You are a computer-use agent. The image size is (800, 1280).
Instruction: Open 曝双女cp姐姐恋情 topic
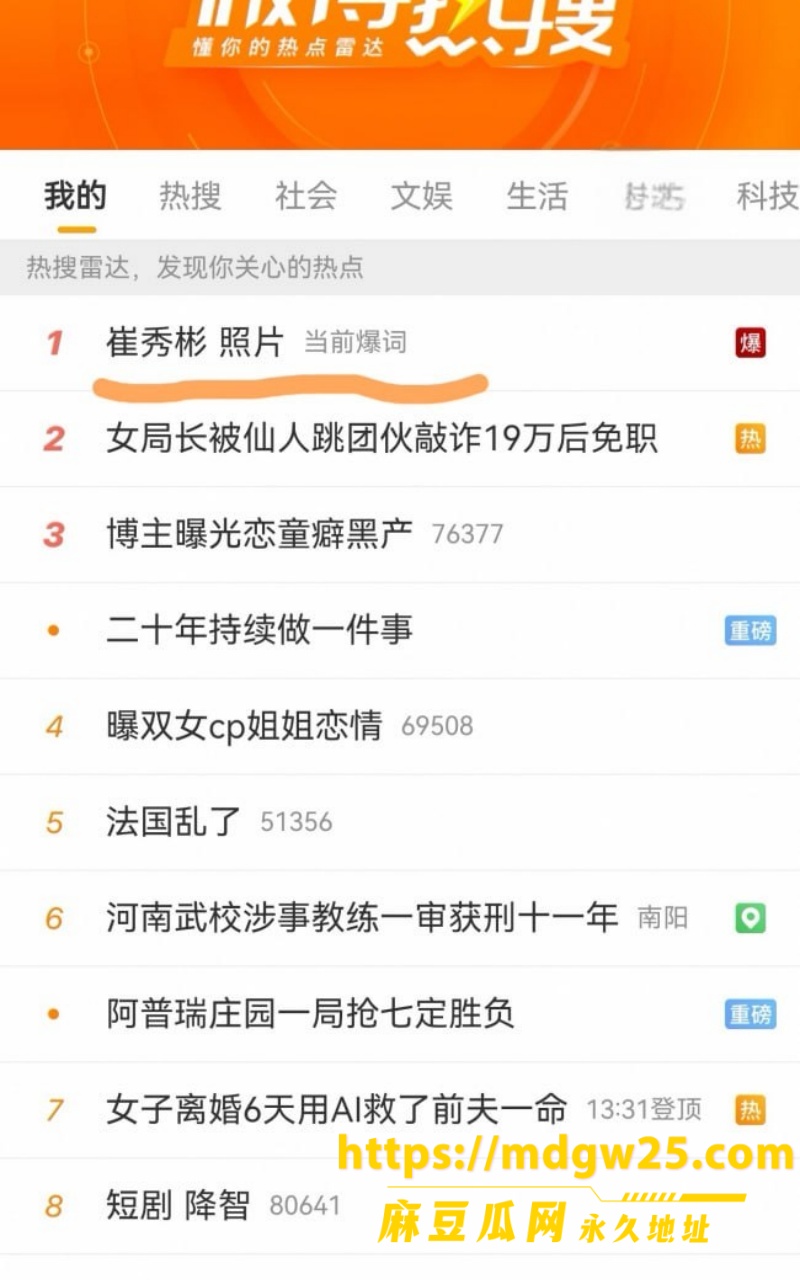click(400, 727)
